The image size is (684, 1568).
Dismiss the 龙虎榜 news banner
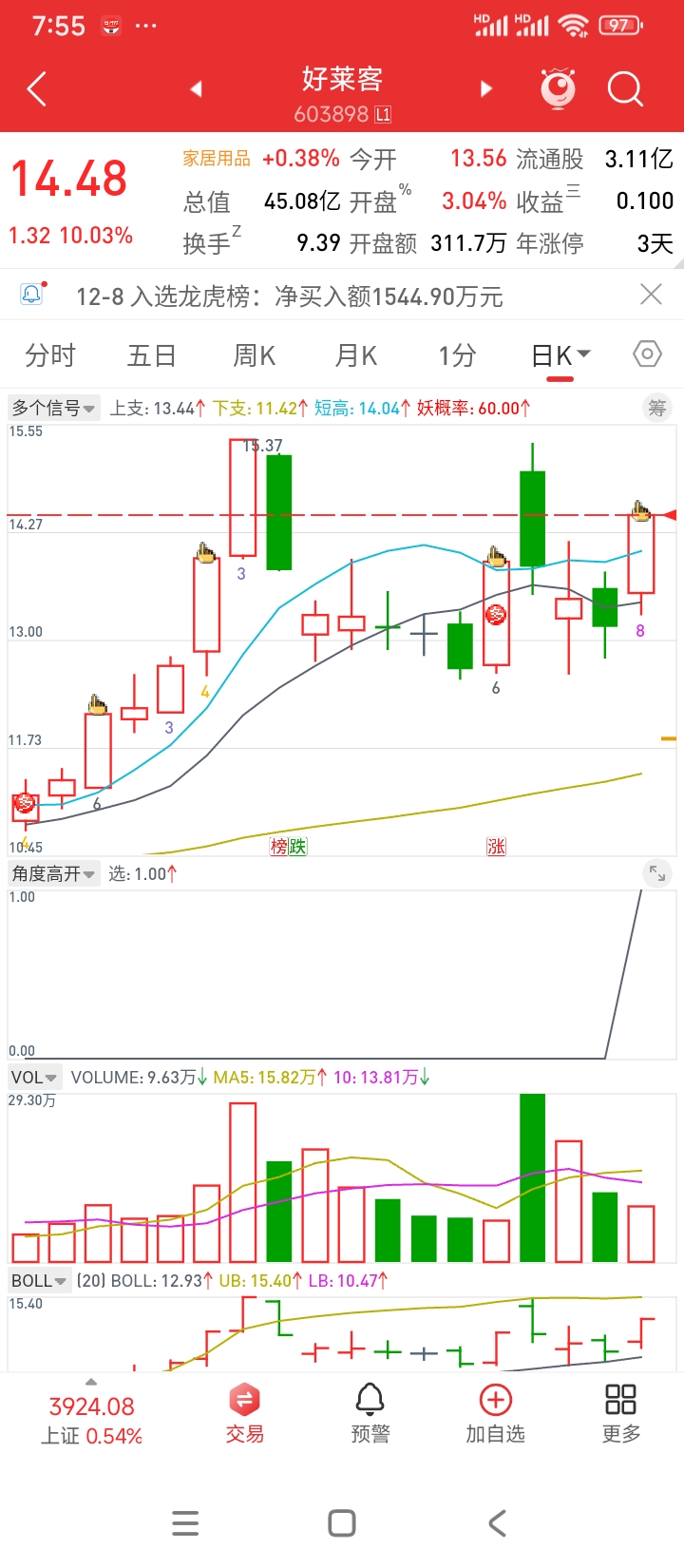coord(650,296)
